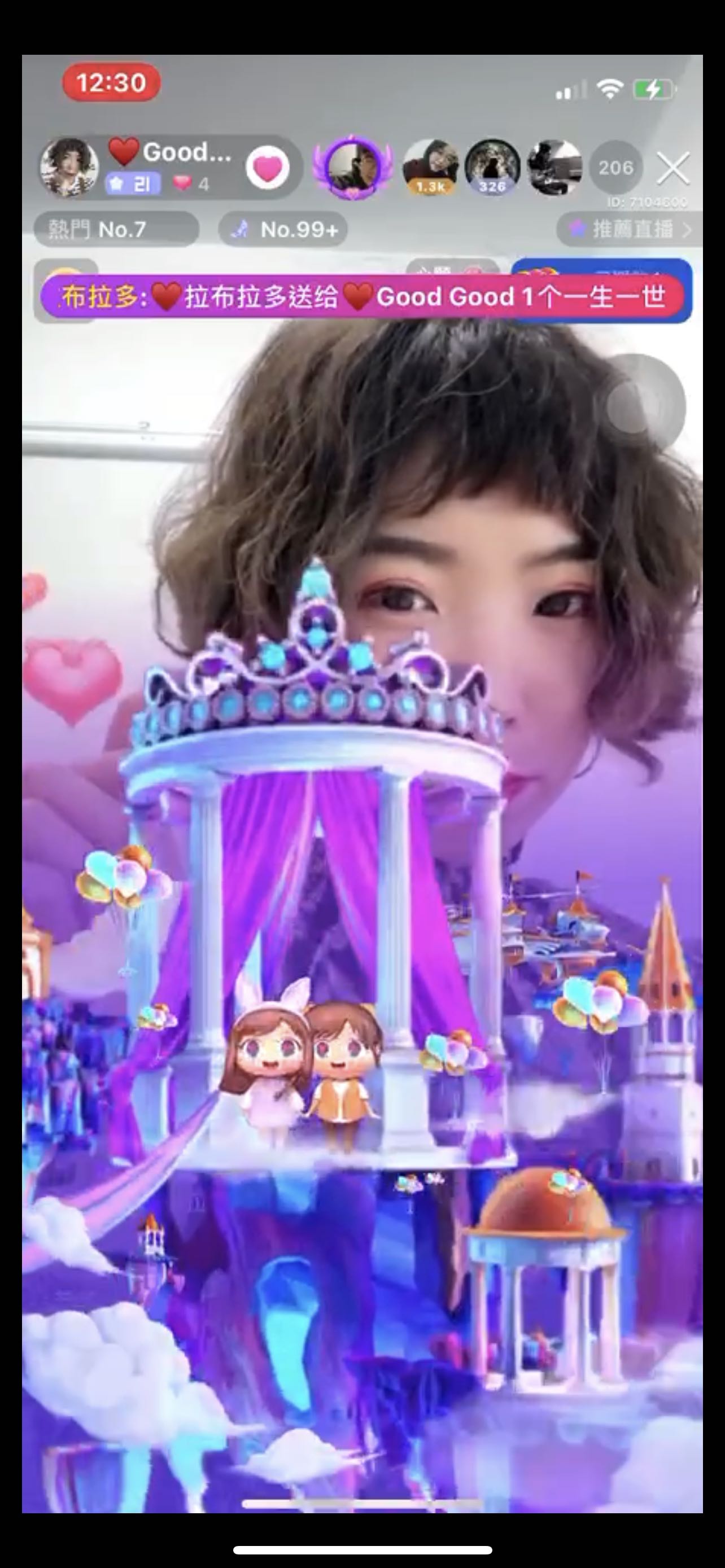This screenshot has height=1568, width=725.
Task: Open the streamer's profile avatar
Action: (x=69, y=168)
